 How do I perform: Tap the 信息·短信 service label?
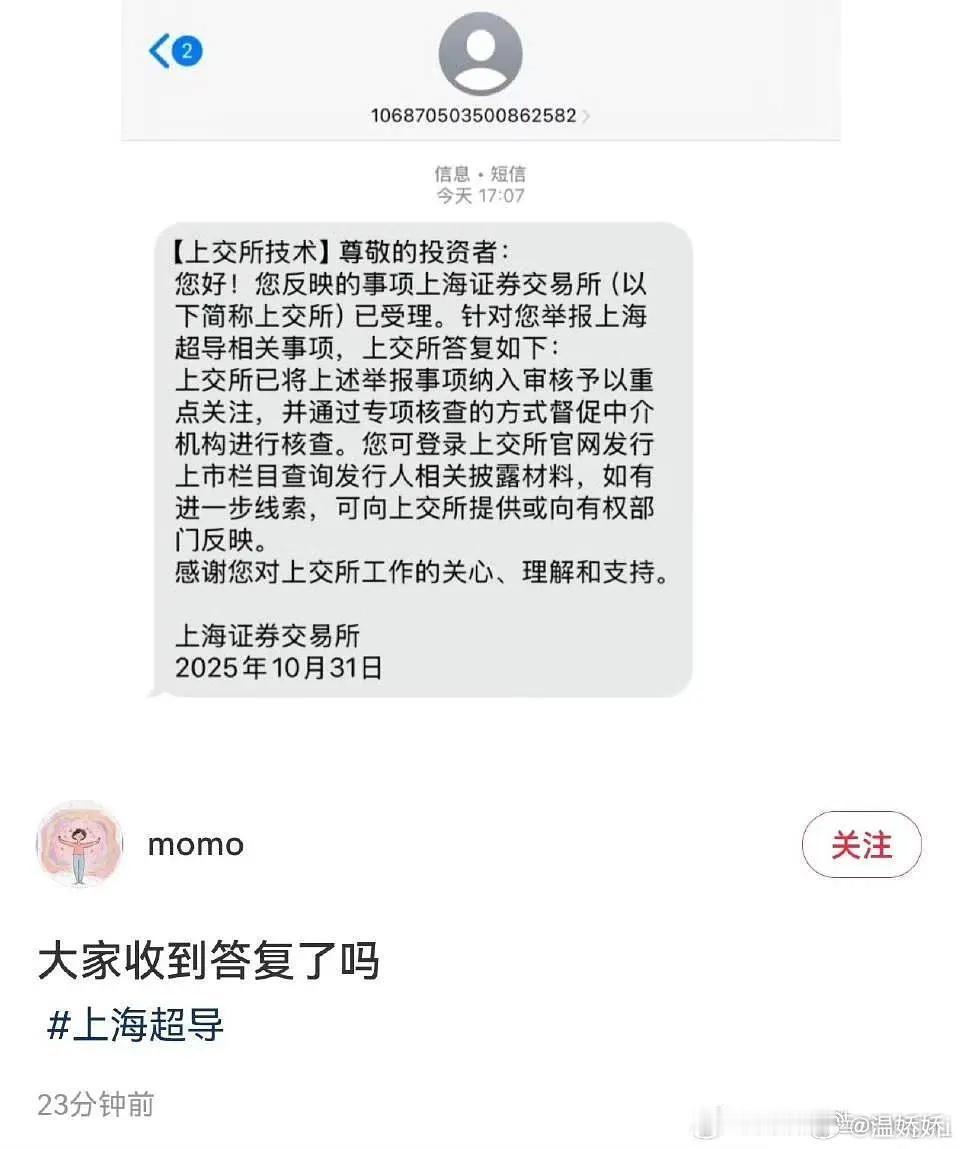point(481,173)
